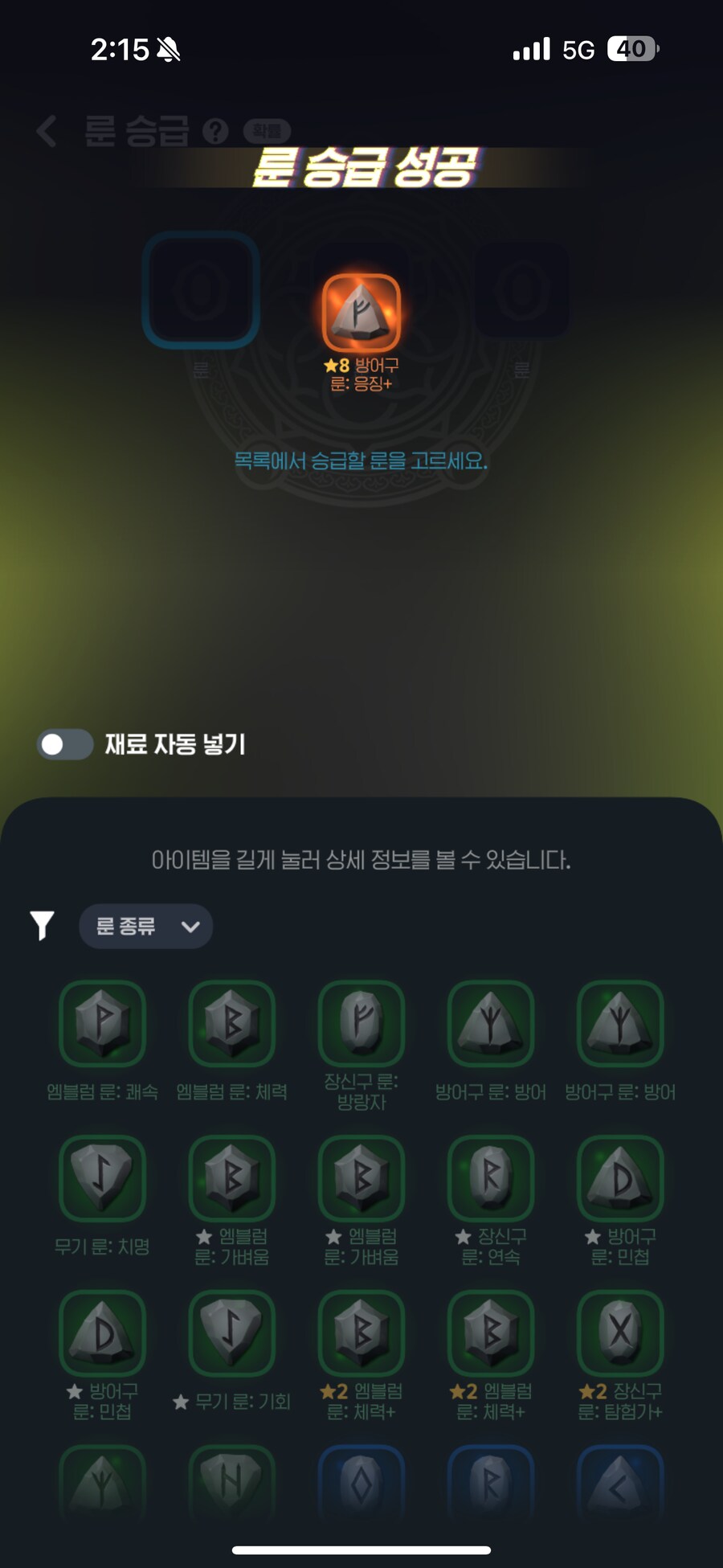Select the 엠블럼 룬: 체력 rune
The height and width of the screenshot is (1568, 723).
231,1023
